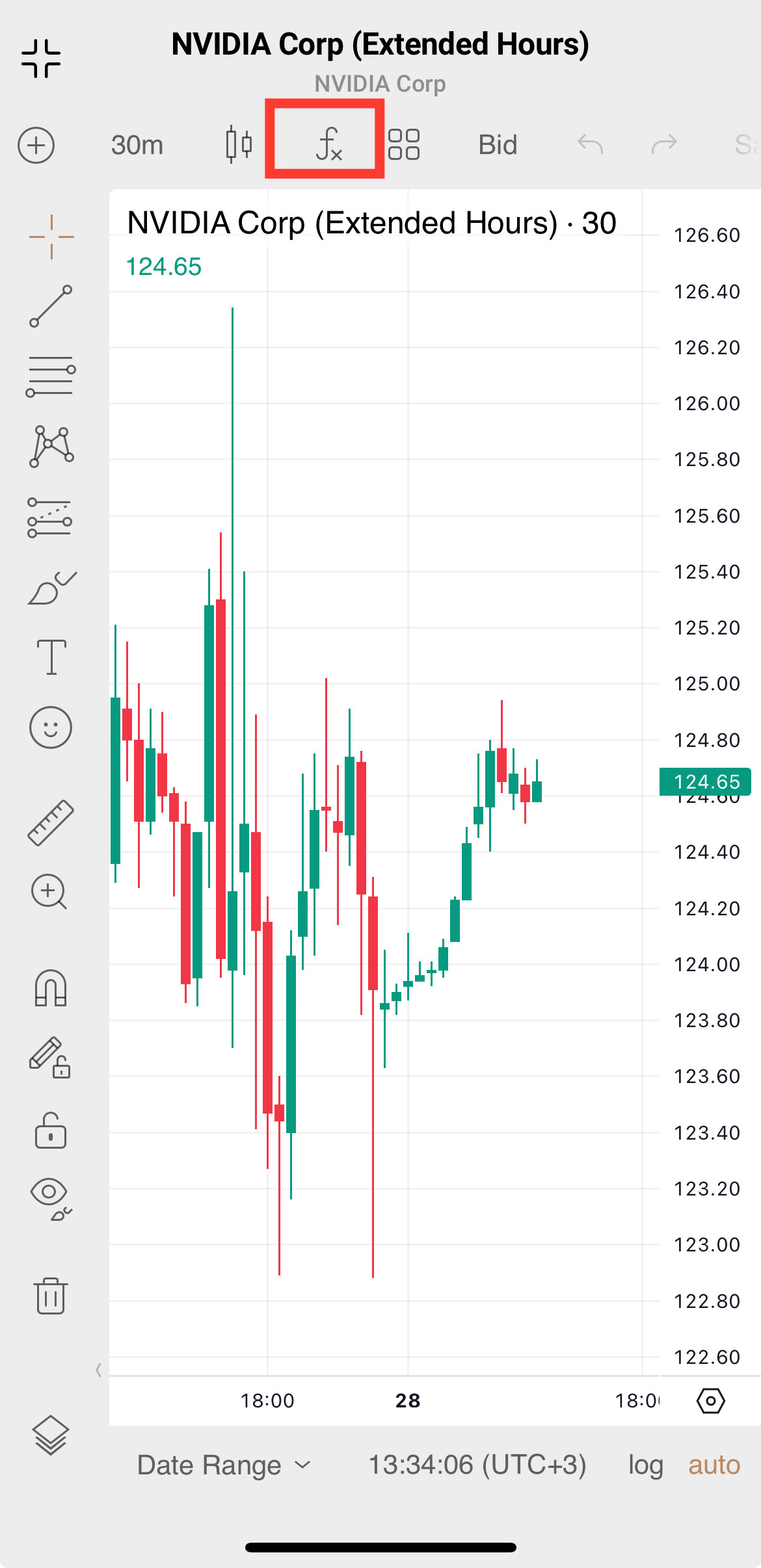Open the emoji sticker tool
This screenshot has height=1568, width=761.
(51, 727)
